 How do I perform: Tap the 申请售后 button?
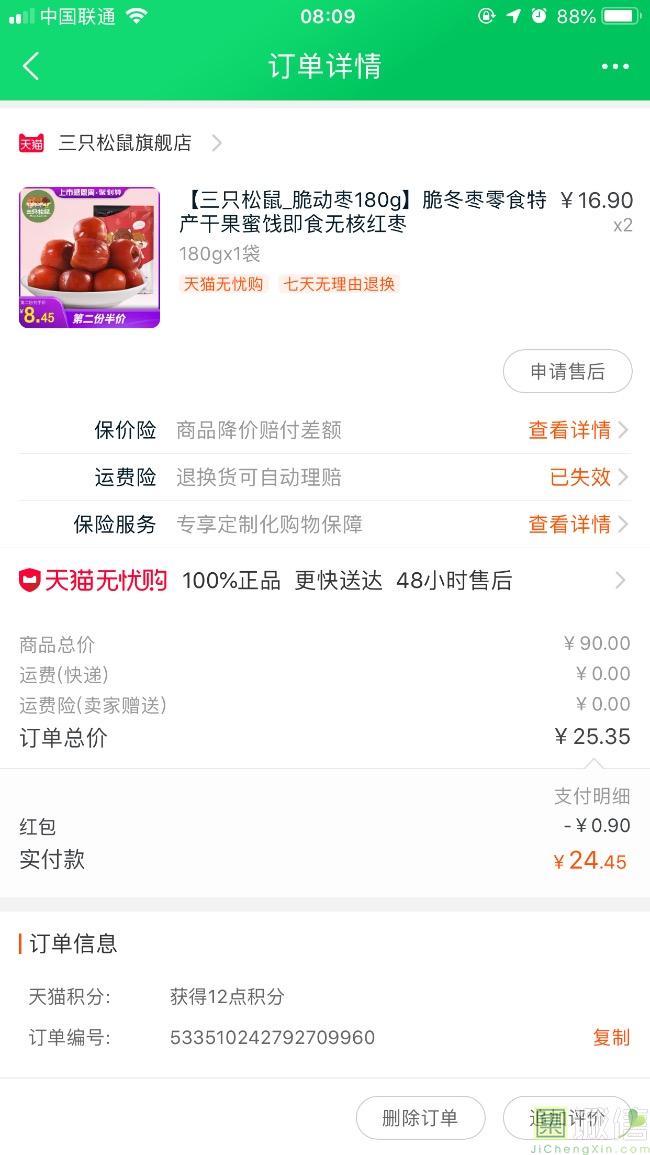[x=567, y=372]
